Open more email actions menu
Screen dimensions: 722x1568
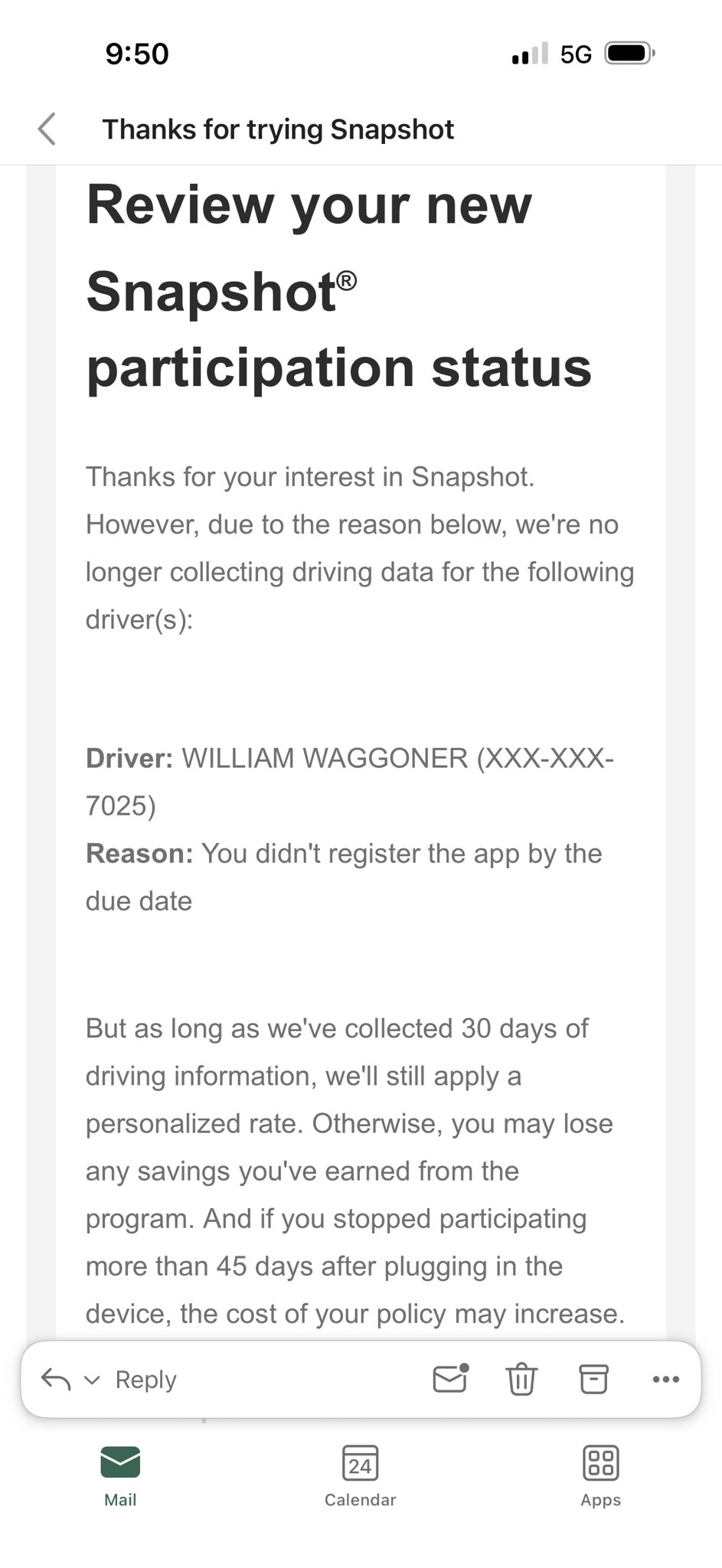click(665, 1379)
